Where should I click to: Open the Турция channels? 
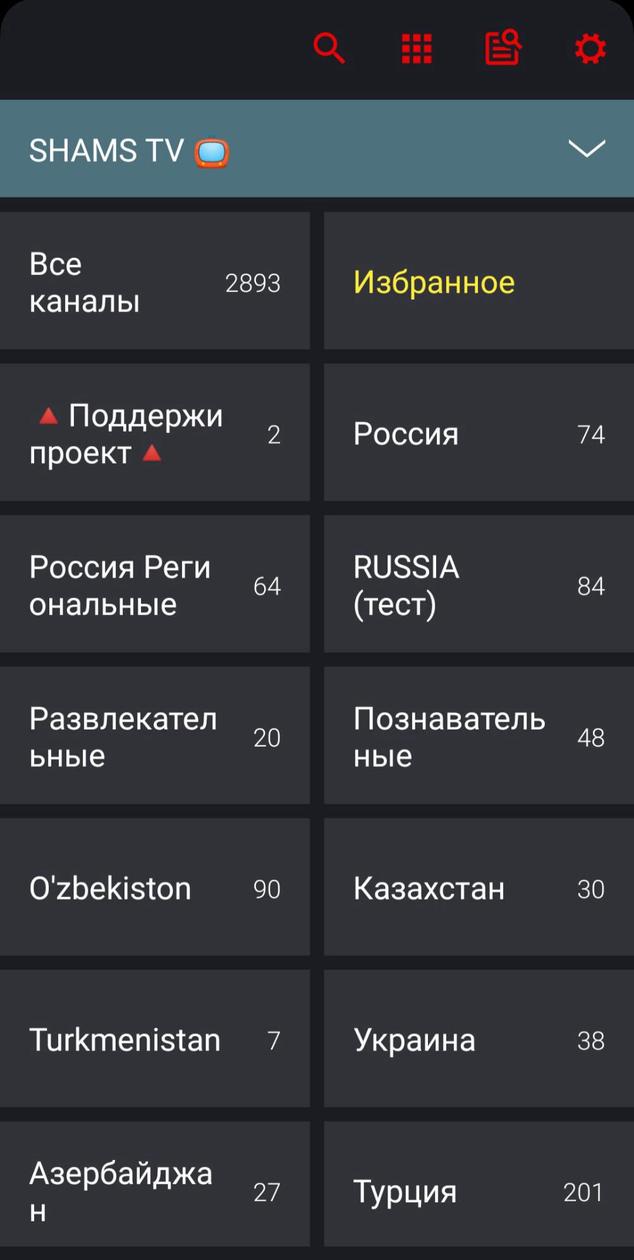tap(478, 1191)
